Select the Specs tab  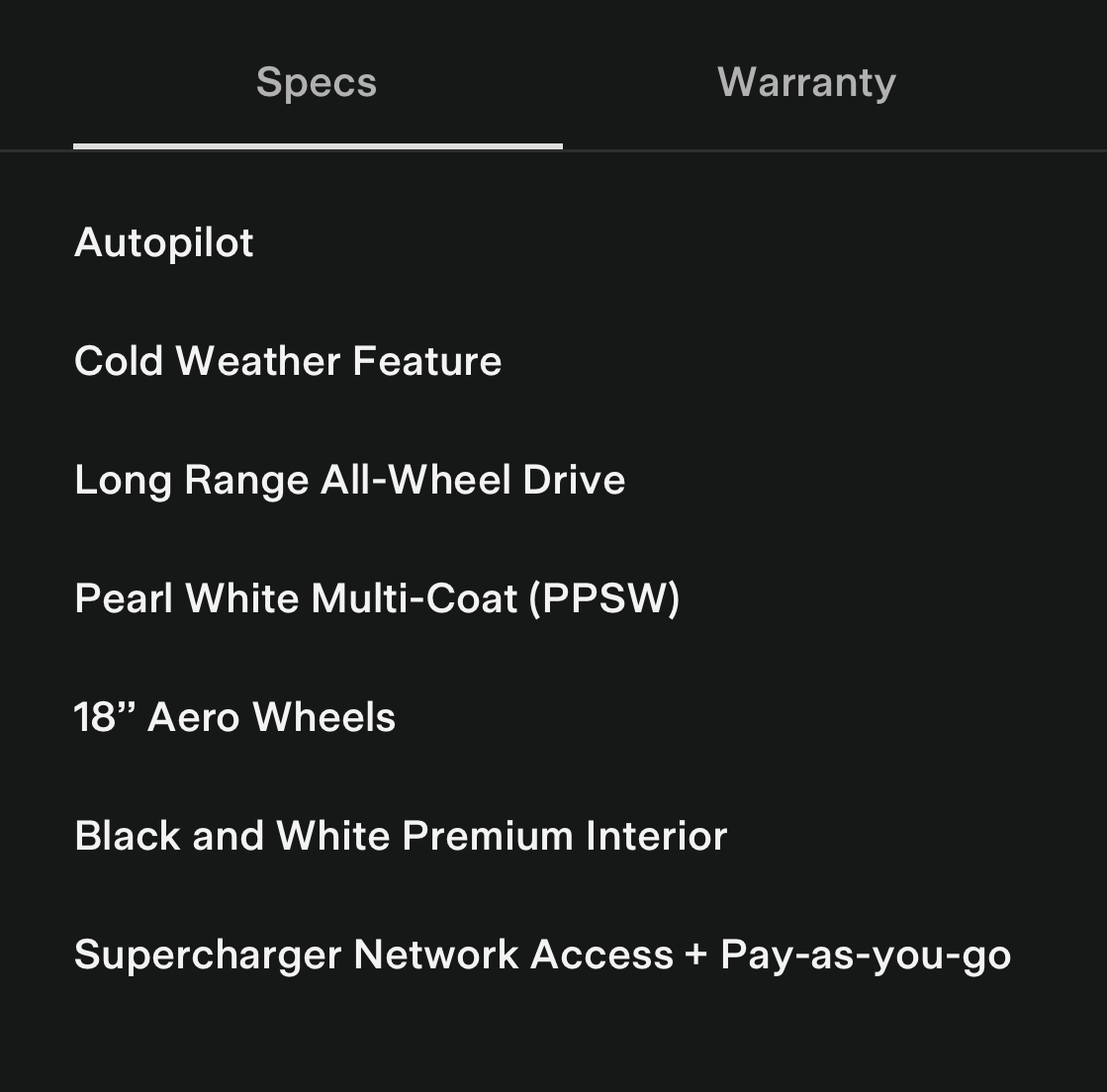point(317,82)
